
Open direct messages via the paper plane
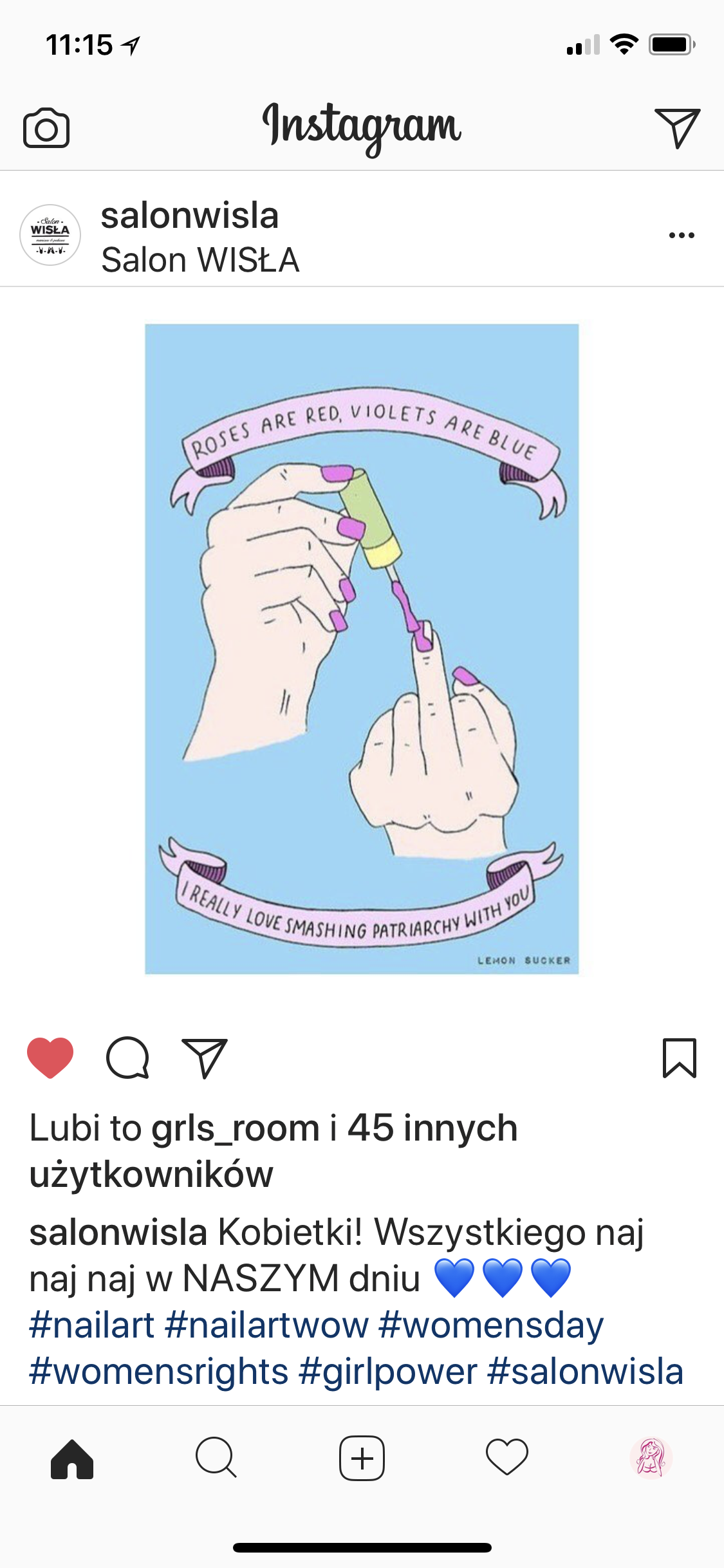[677, 128]
